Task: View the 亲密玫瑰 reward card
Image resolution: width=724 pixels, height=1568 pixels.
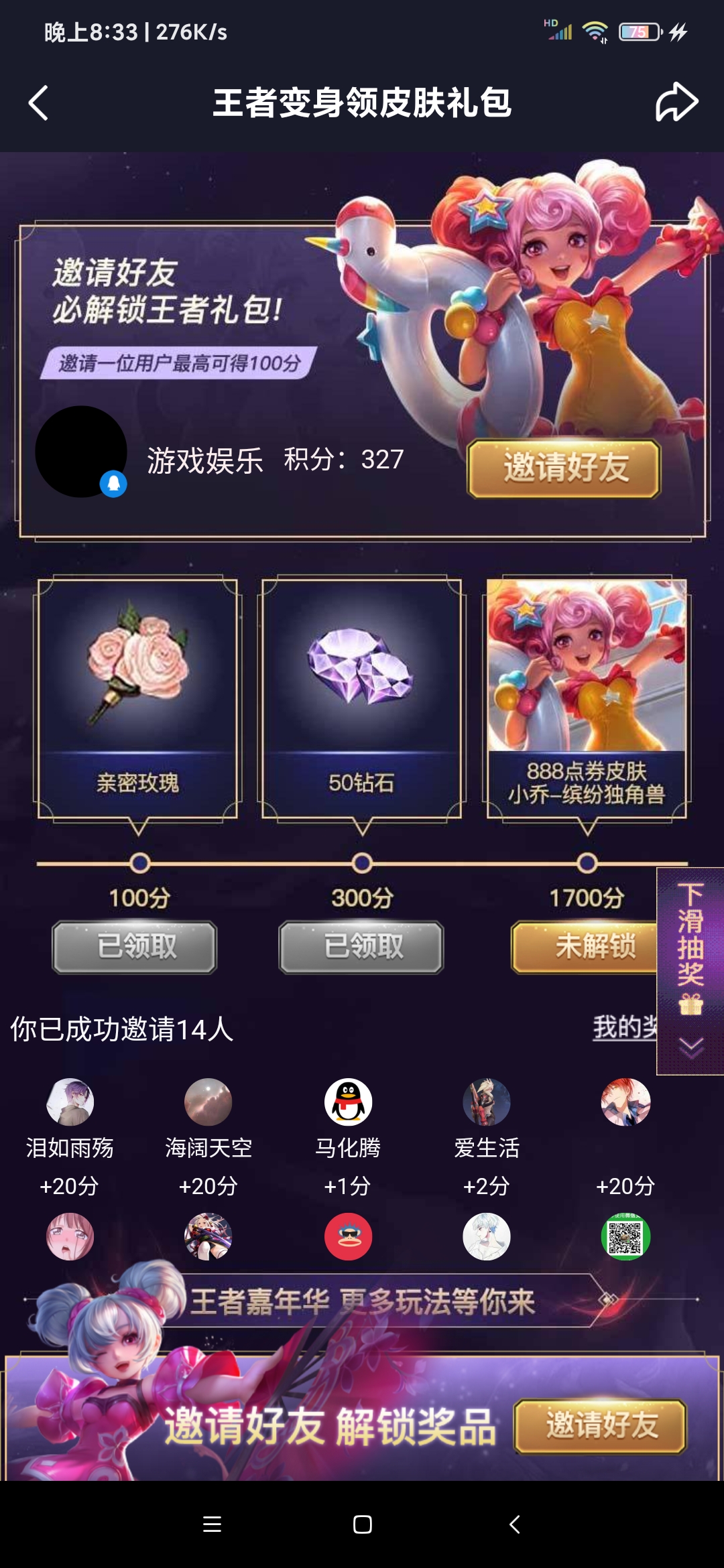Action: click(x=137, y=697)
